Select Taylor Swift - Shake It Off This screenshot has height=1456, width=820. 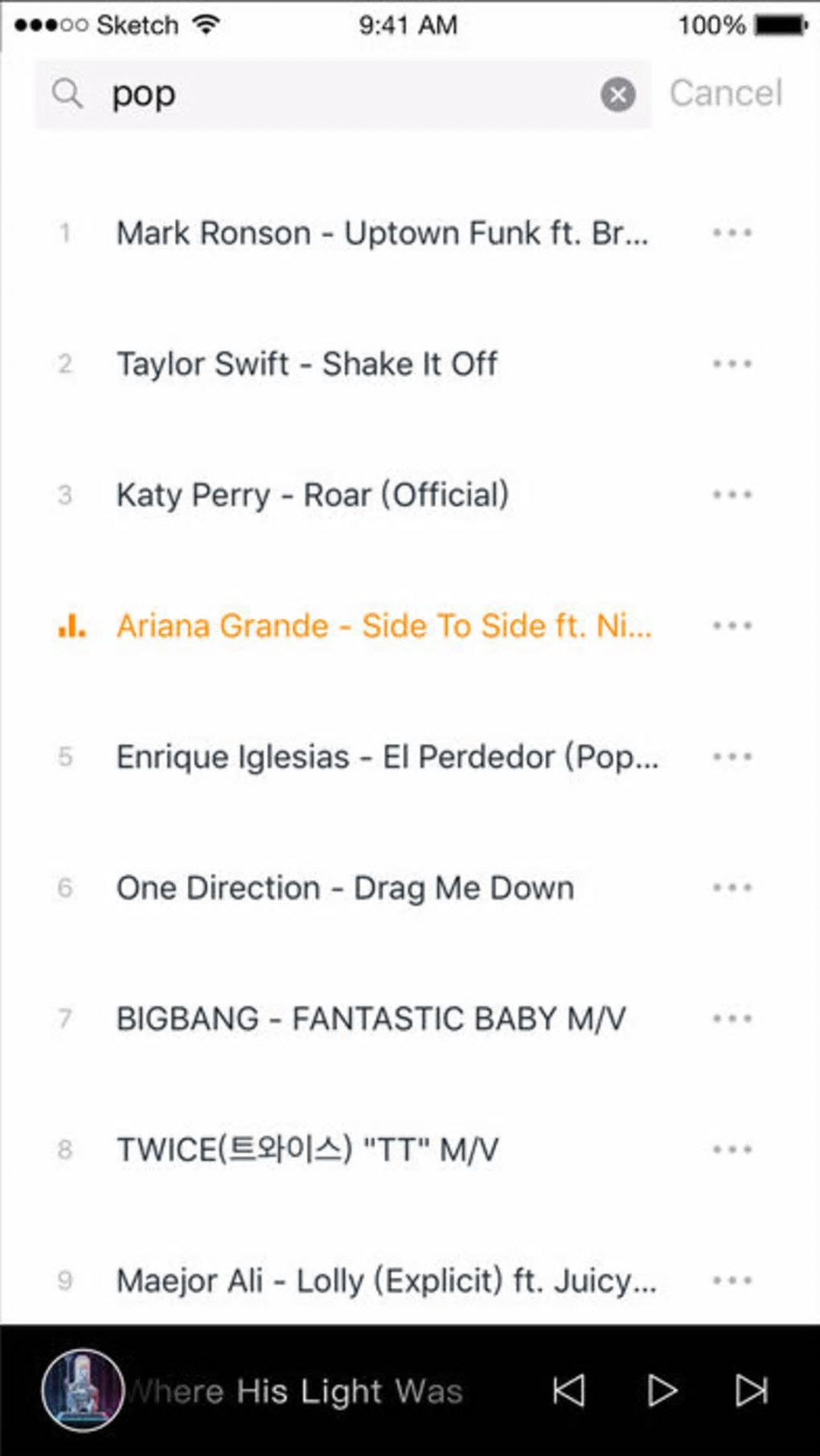pos(307,364)
